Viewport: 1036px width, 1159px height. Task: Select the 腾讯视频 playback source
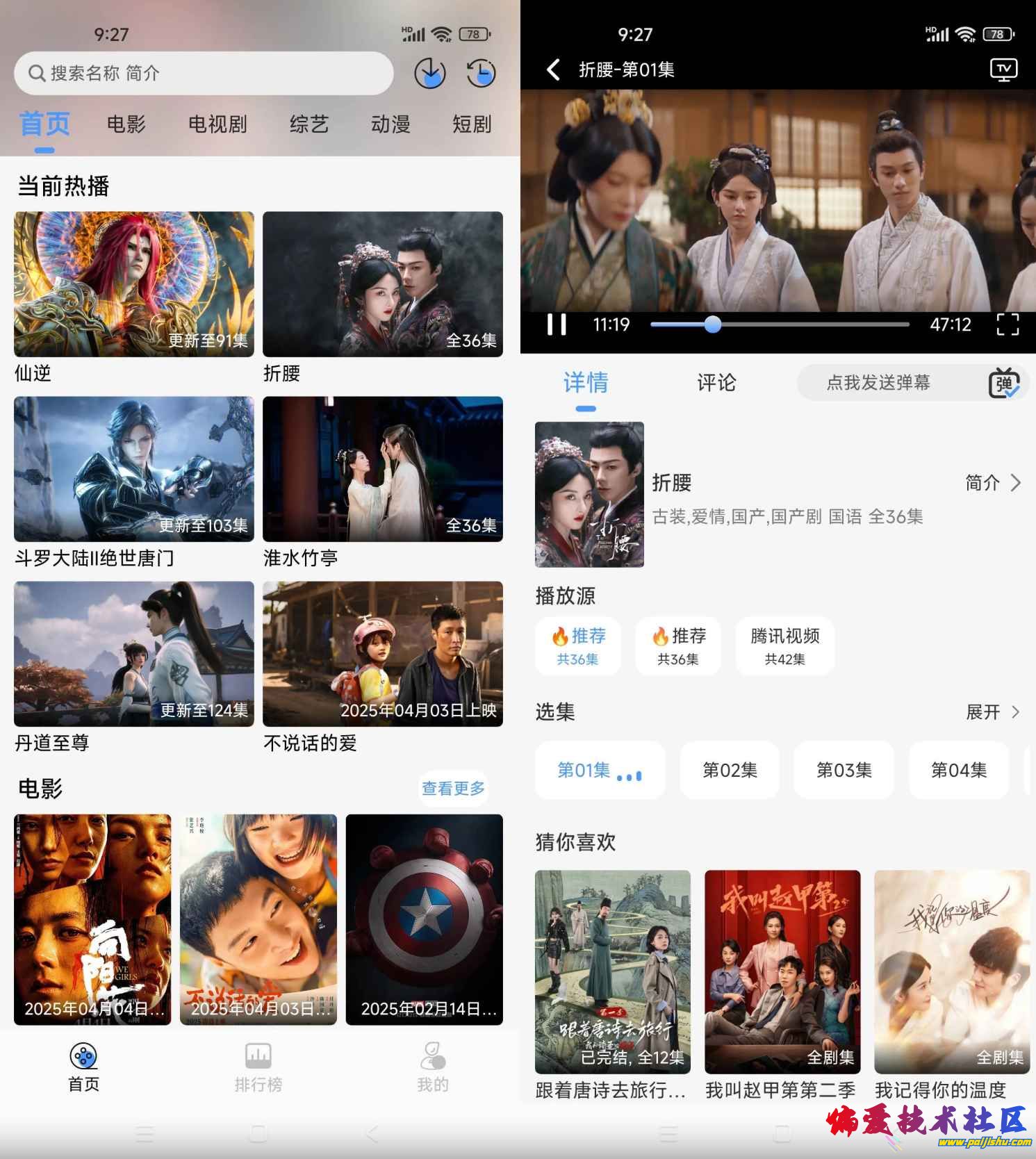point(785,646)
